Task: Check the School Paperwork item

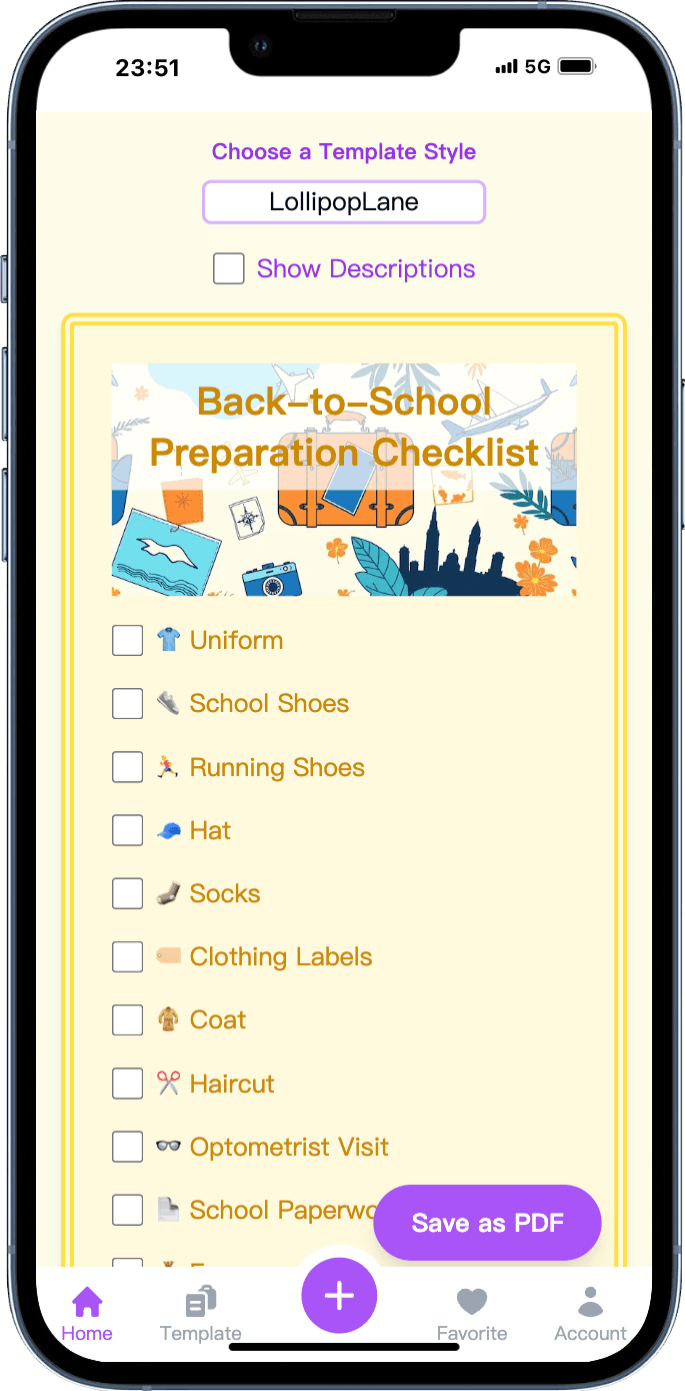Action: pos(128,1210)
